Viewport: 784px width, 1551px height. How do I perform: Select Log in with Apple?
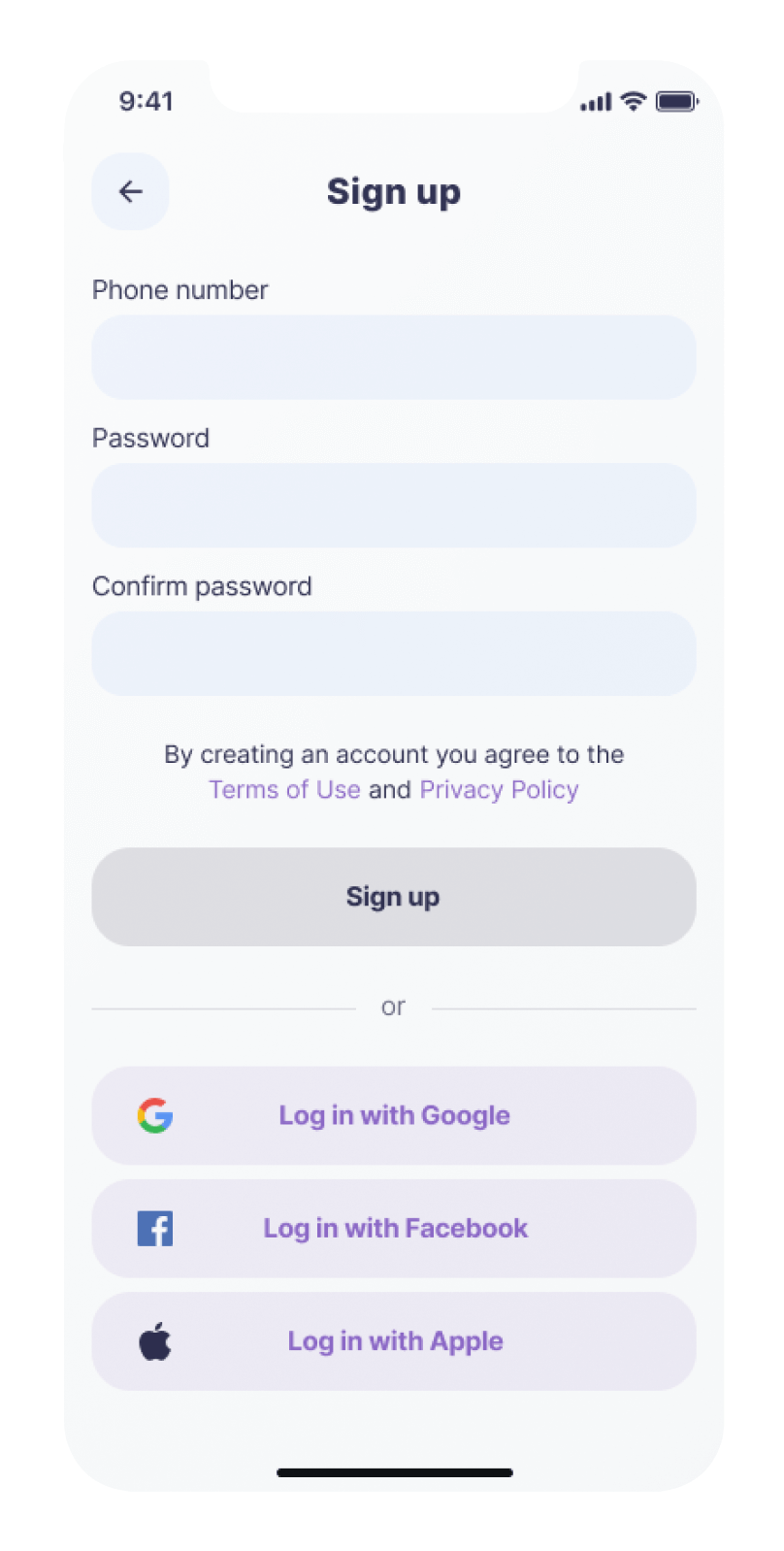point(393,1340)
